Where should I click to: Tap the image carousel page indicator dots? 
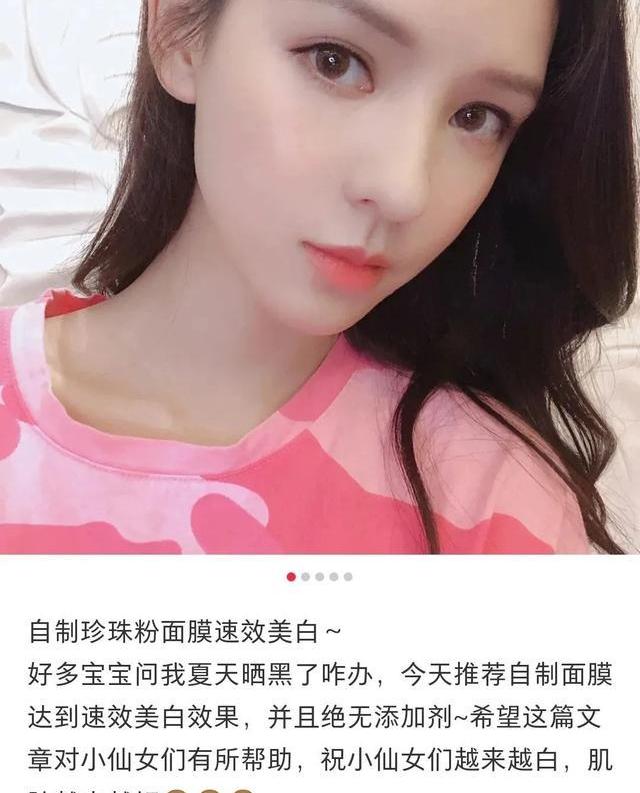pyautogui.click(x=319, y=577)
